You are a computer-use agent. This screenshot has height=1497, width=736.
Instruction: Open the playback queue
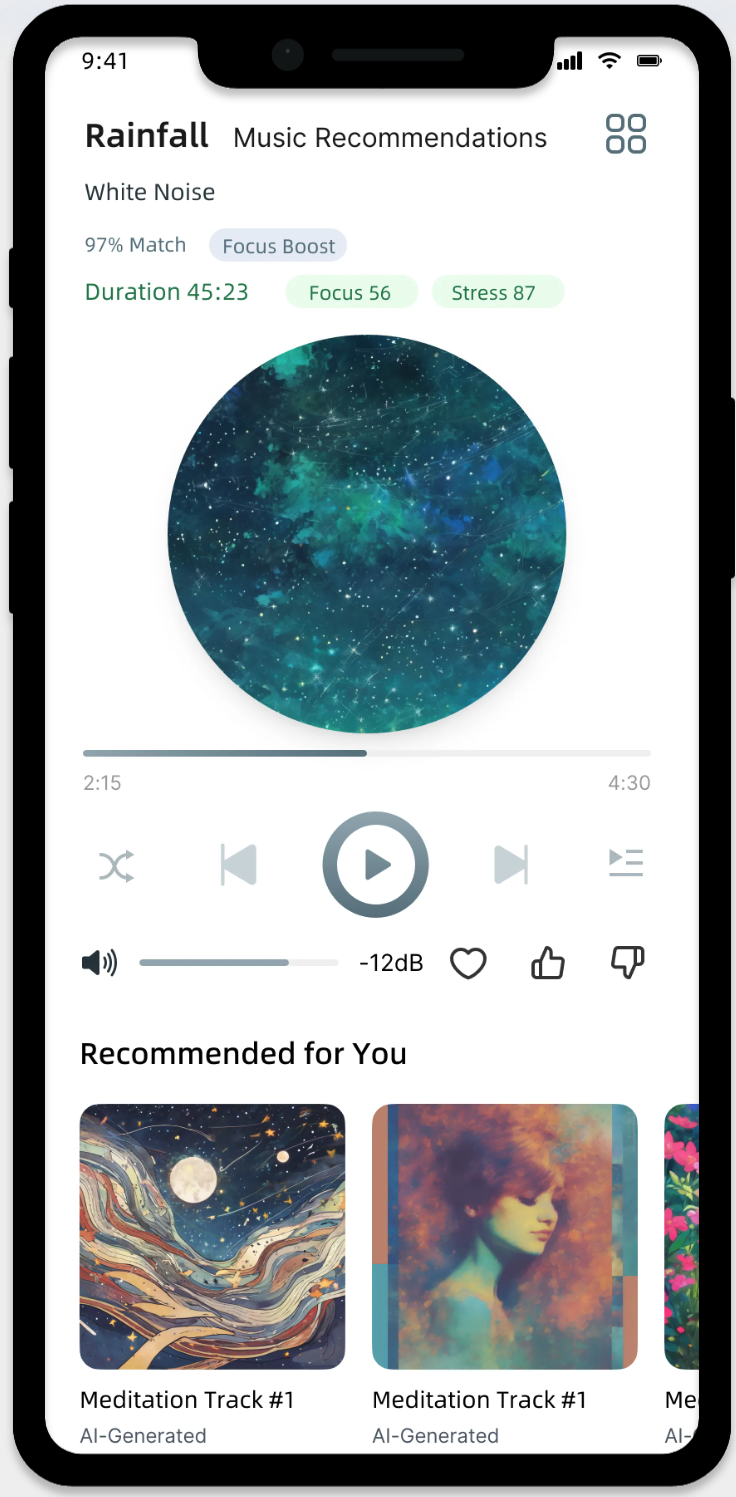[626, 862]
